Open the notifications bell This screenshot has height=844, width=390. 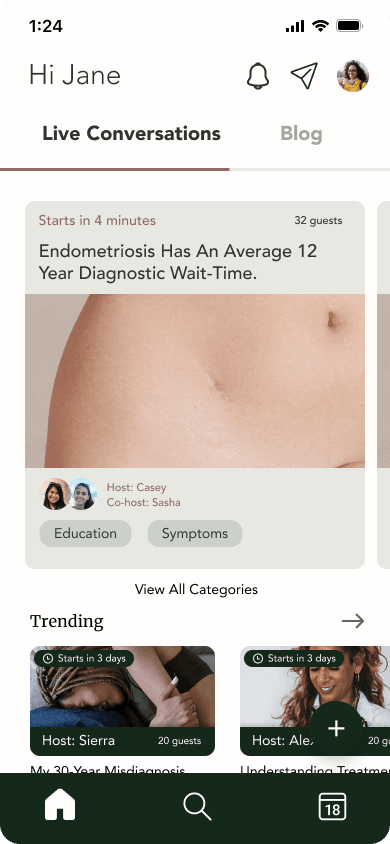pyautogui.click(x=258, y=75)
